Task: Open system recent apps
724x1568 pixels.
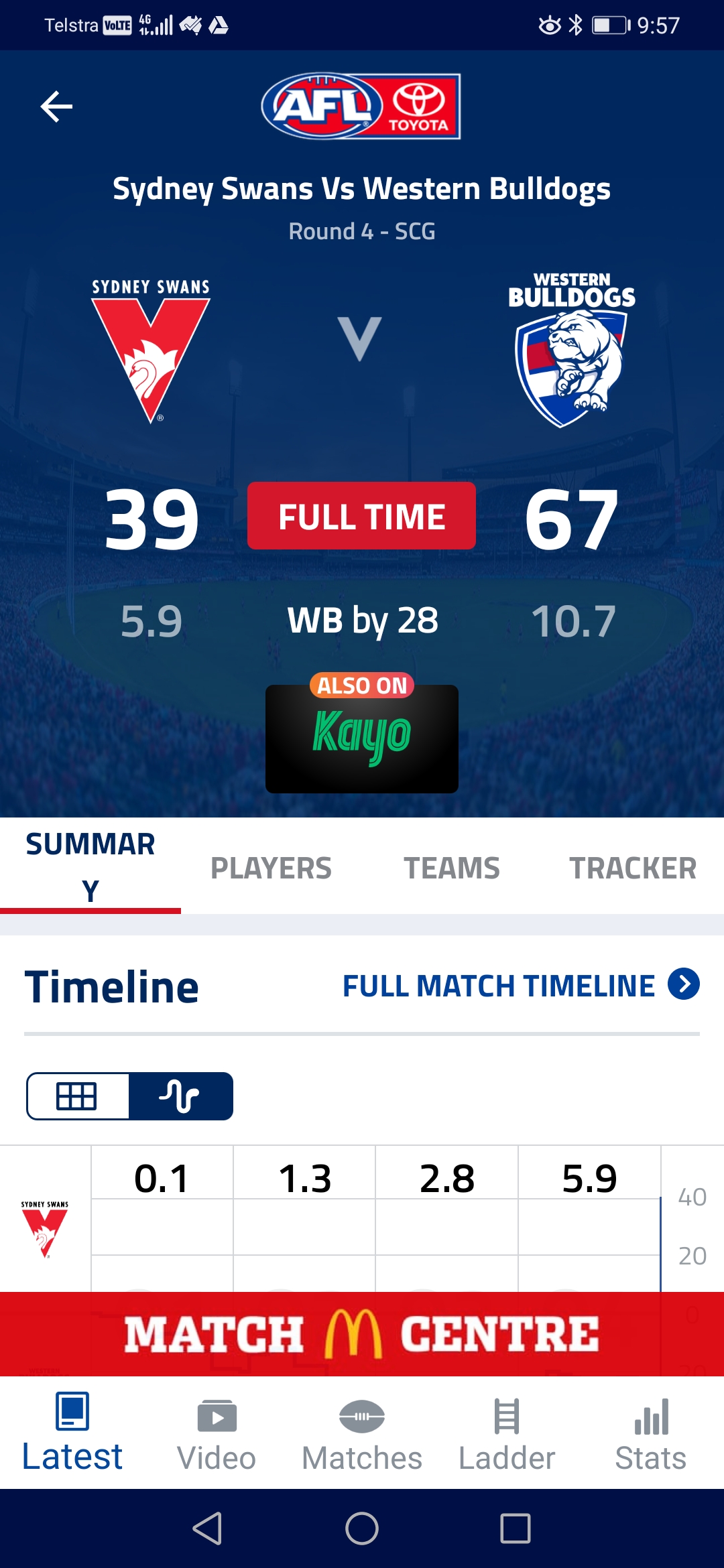Action: [515, 1529]
